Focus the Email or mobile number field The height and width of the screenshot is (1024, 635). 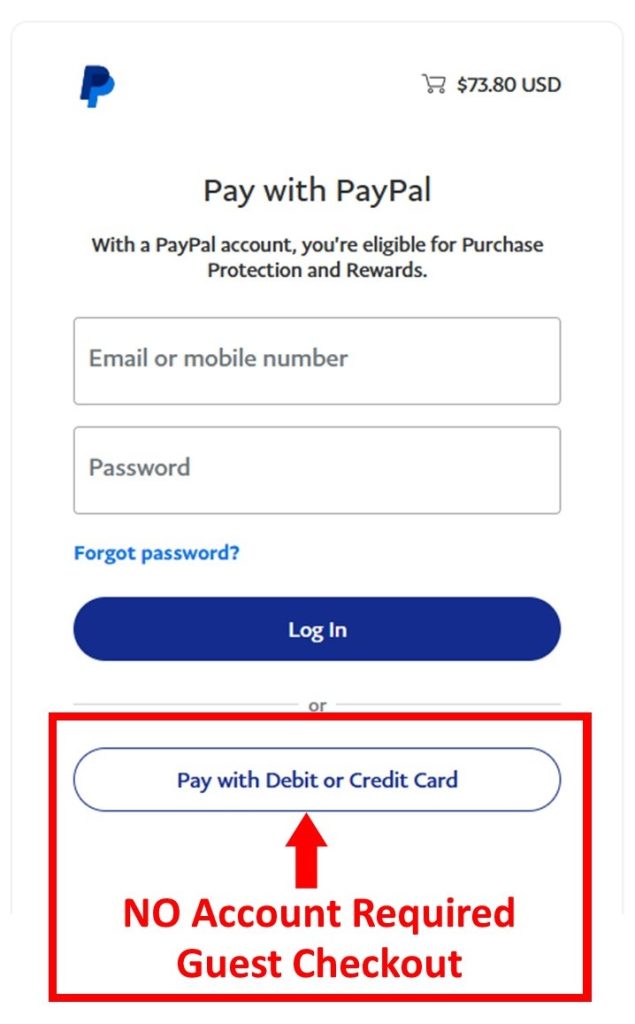[316, 360]
